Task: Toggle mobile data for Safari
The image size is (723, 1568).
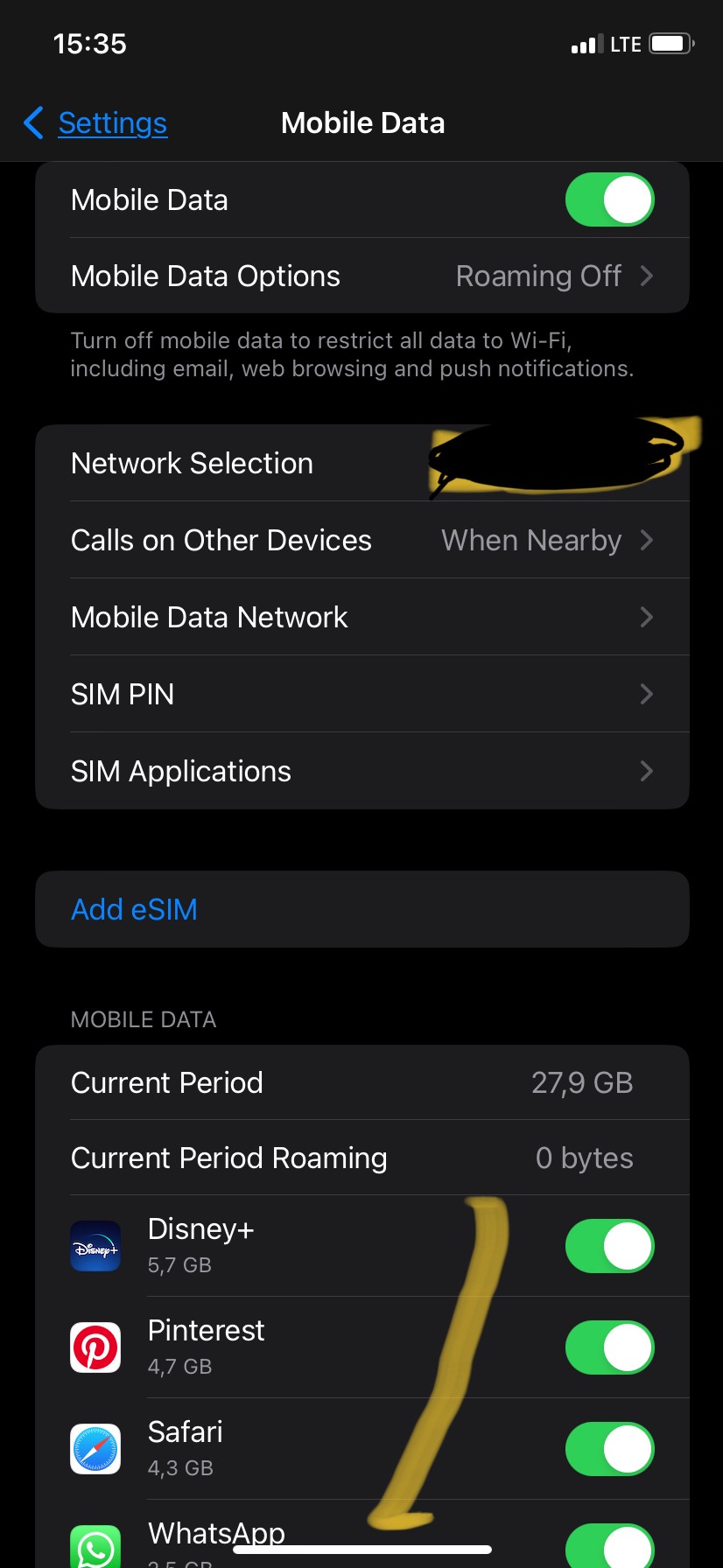Action: click(x=609, y=1449)
